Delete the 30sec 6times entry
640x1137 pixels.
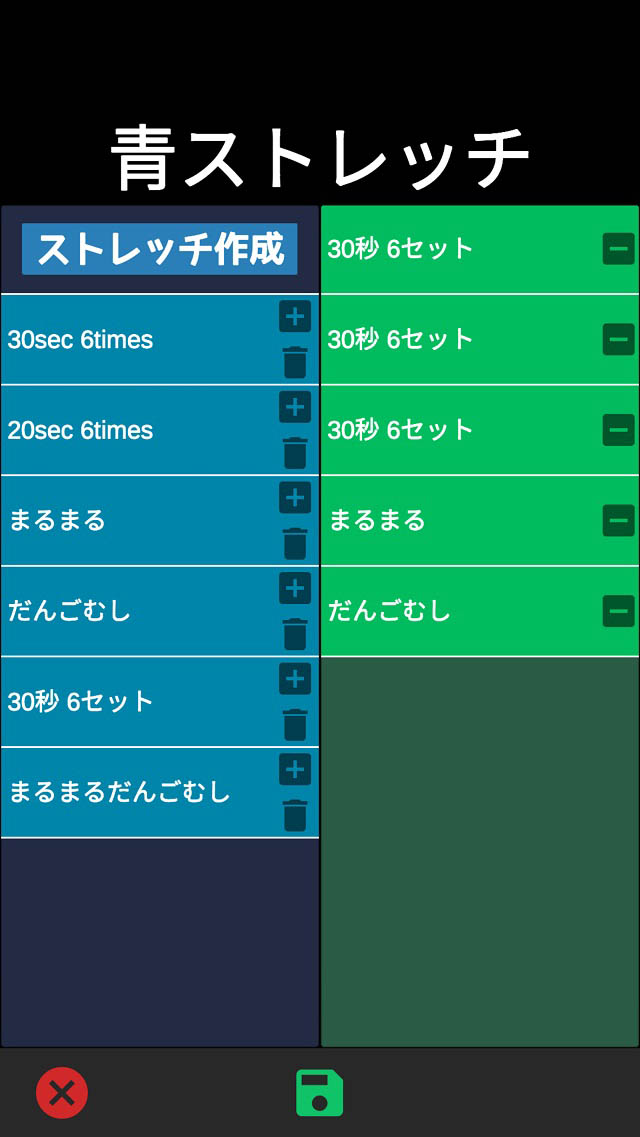[x=295, y=362]
